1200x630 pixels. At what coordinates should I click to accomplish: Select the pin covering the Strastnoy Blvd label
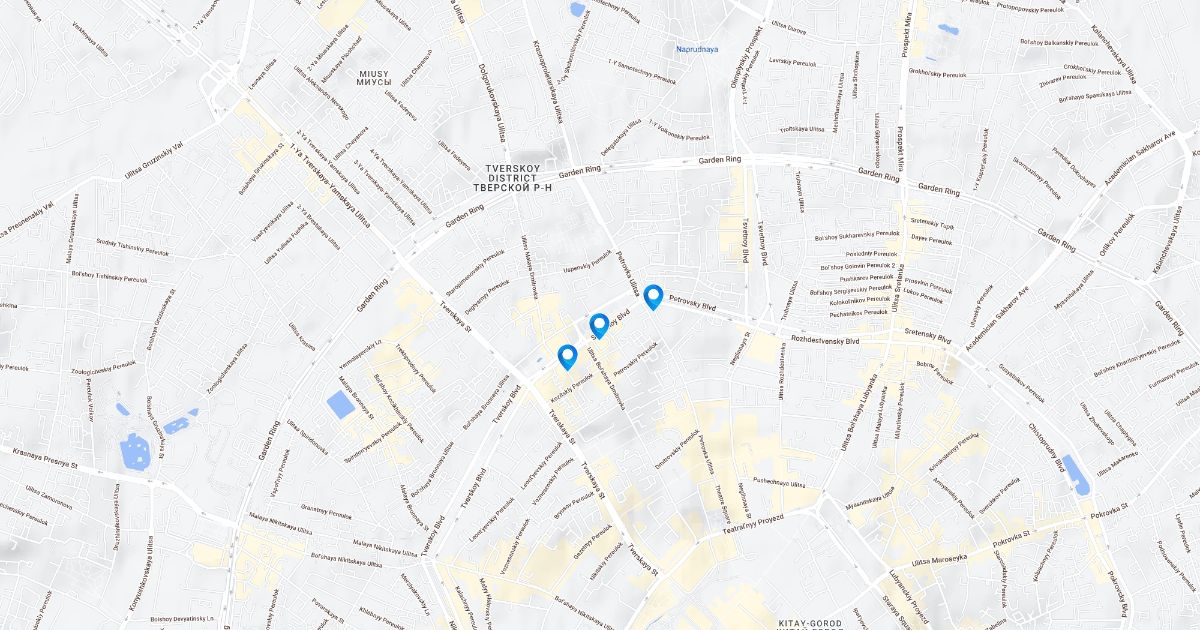coord(600,327)
